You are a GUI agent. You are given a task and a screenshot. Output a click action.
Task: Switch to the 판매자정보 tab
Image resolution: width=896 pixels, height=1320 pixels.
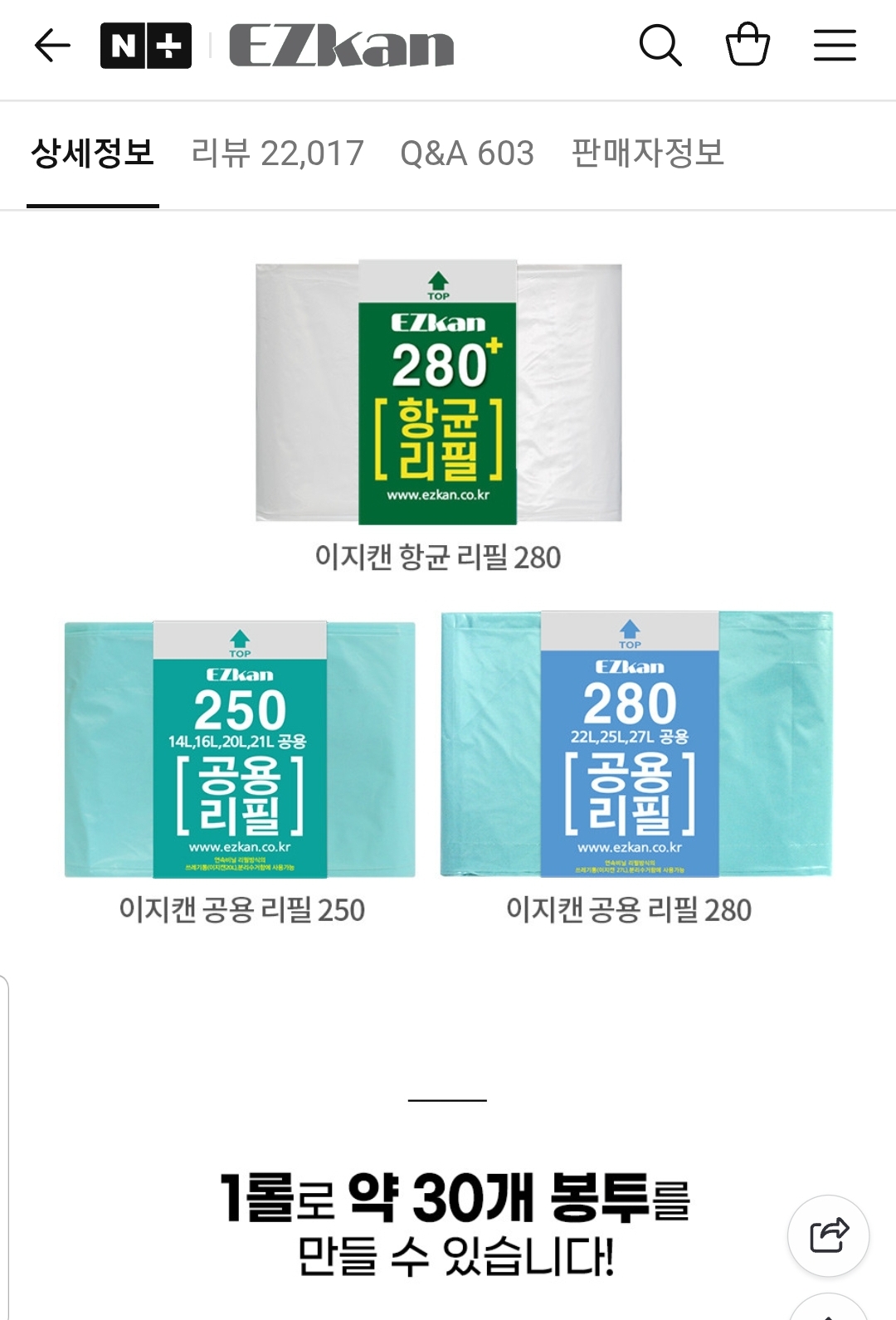tap(648, 153)
